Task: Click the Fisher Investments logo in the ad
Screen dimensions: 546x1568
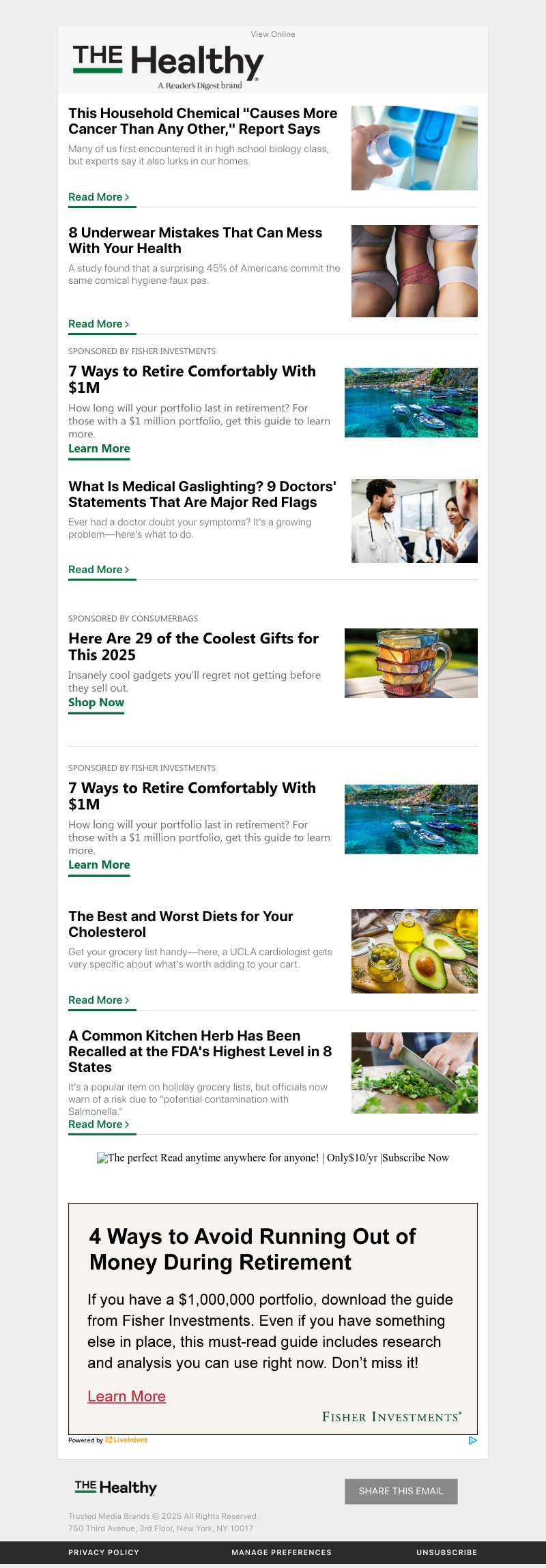Action: point(392,1417)
